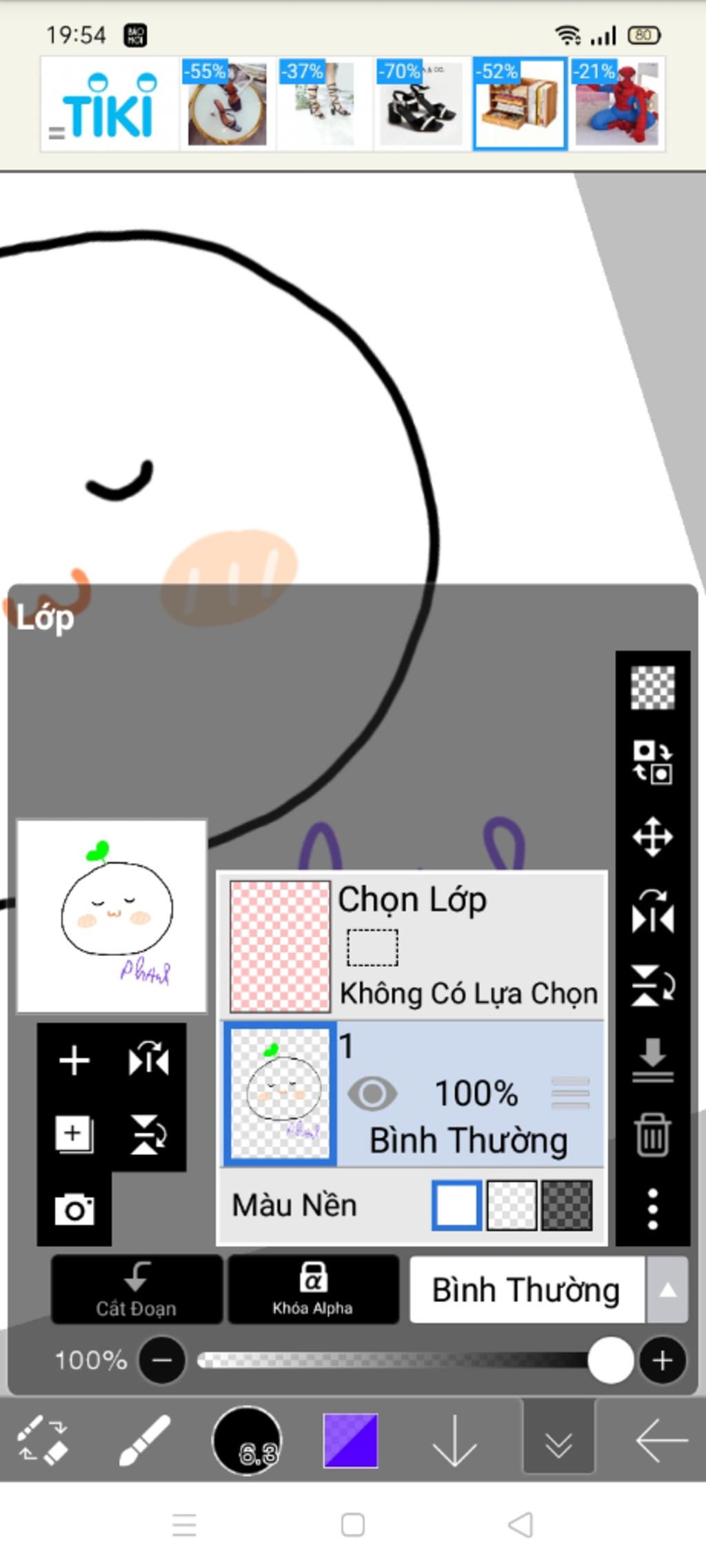This screenshot has height=1568, width=706.
Task: Import photo layer via camera icon
Action: pyautogui.click(x=74, y=1209)
